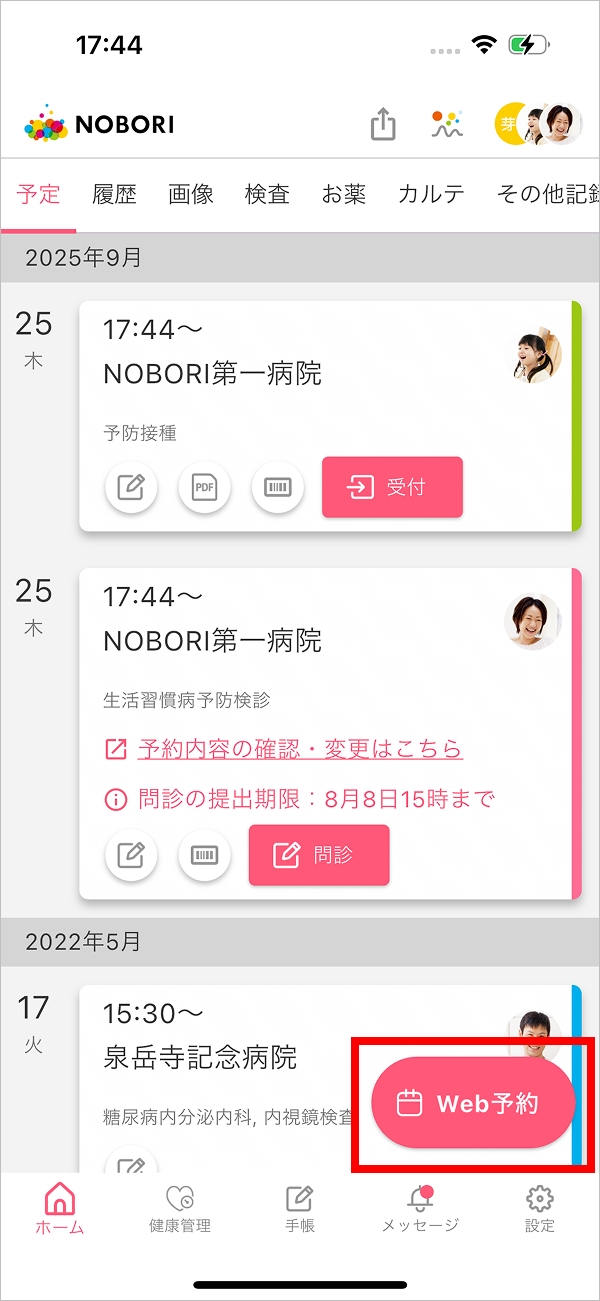Open the PDF icon on the 予防接種 card
The image size is (600, 1301).
click(x=204, y=488)
